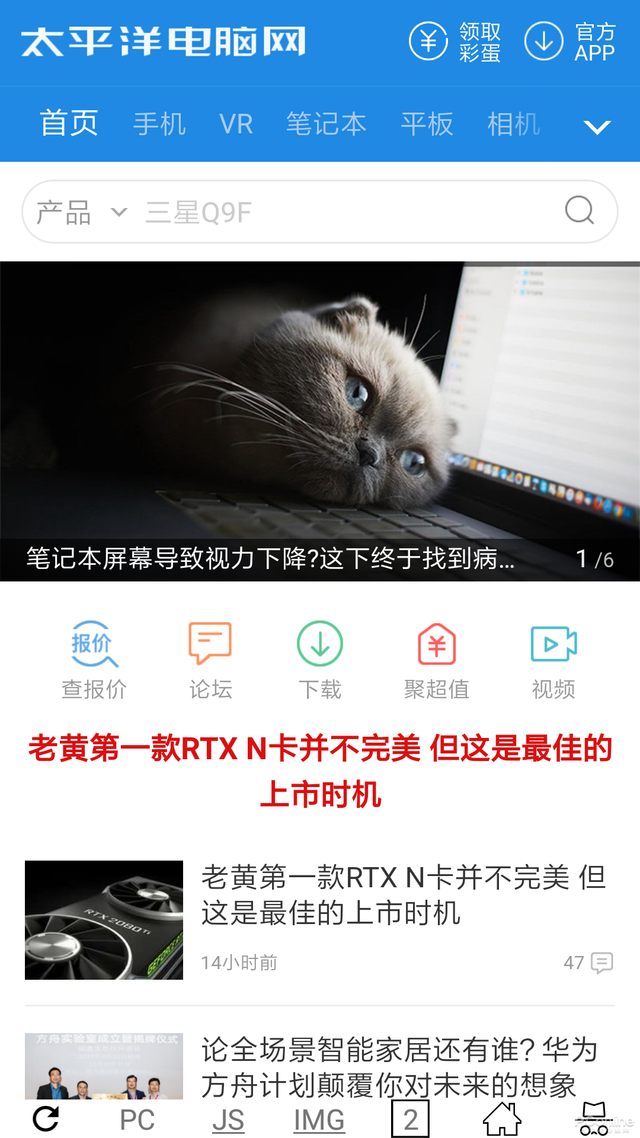Expand the category chevron menu
The width and height of the screenshot is (640, 1138).
597,128
